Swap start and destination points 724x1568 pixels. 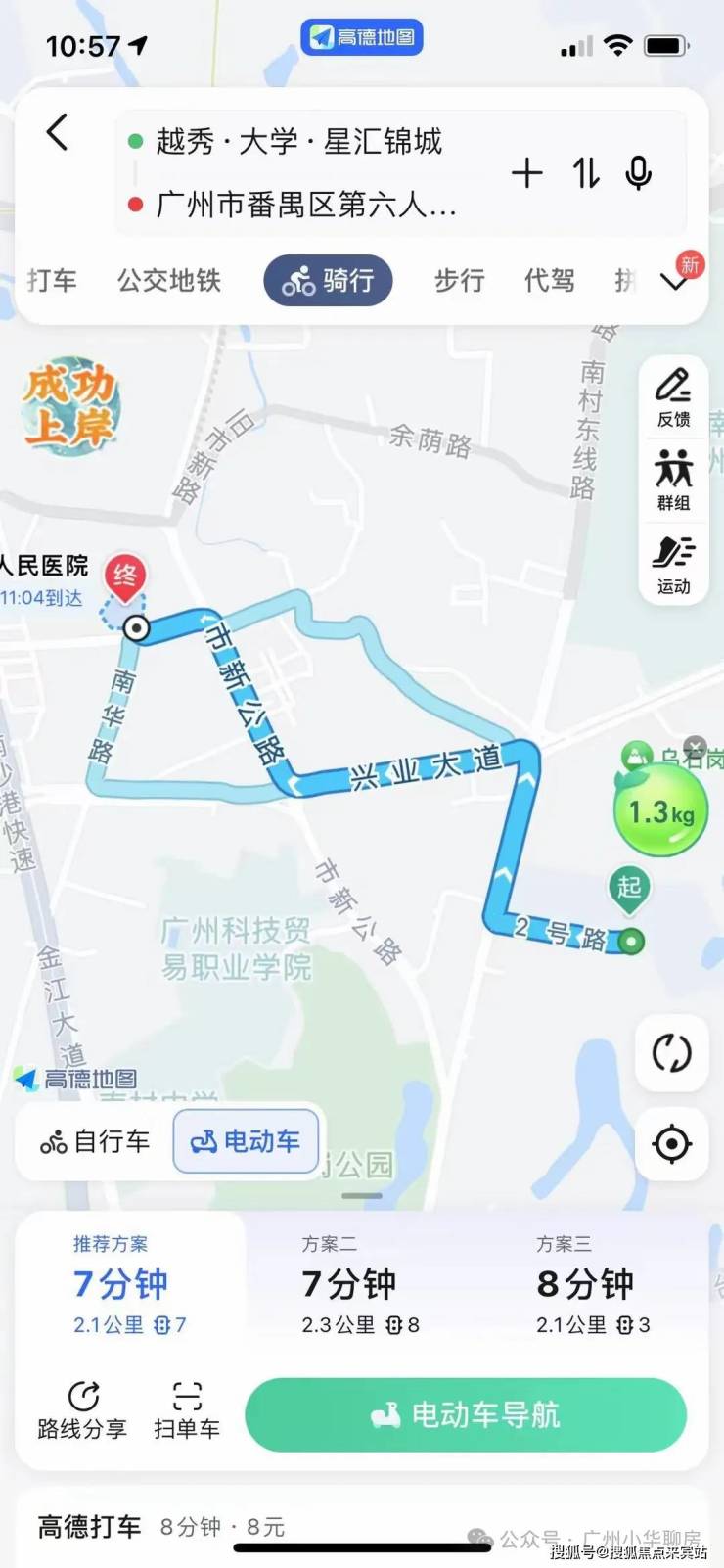pos(585,173)
